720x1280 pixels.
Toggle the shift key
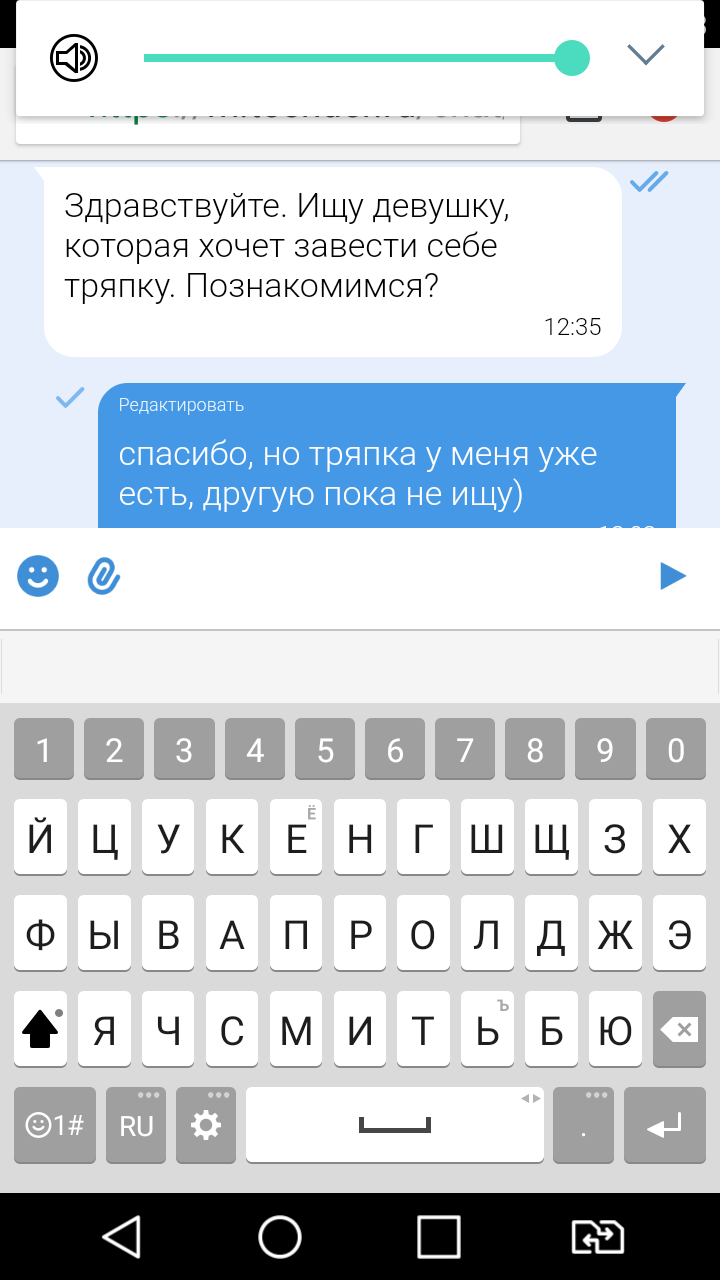point(41,1029)
